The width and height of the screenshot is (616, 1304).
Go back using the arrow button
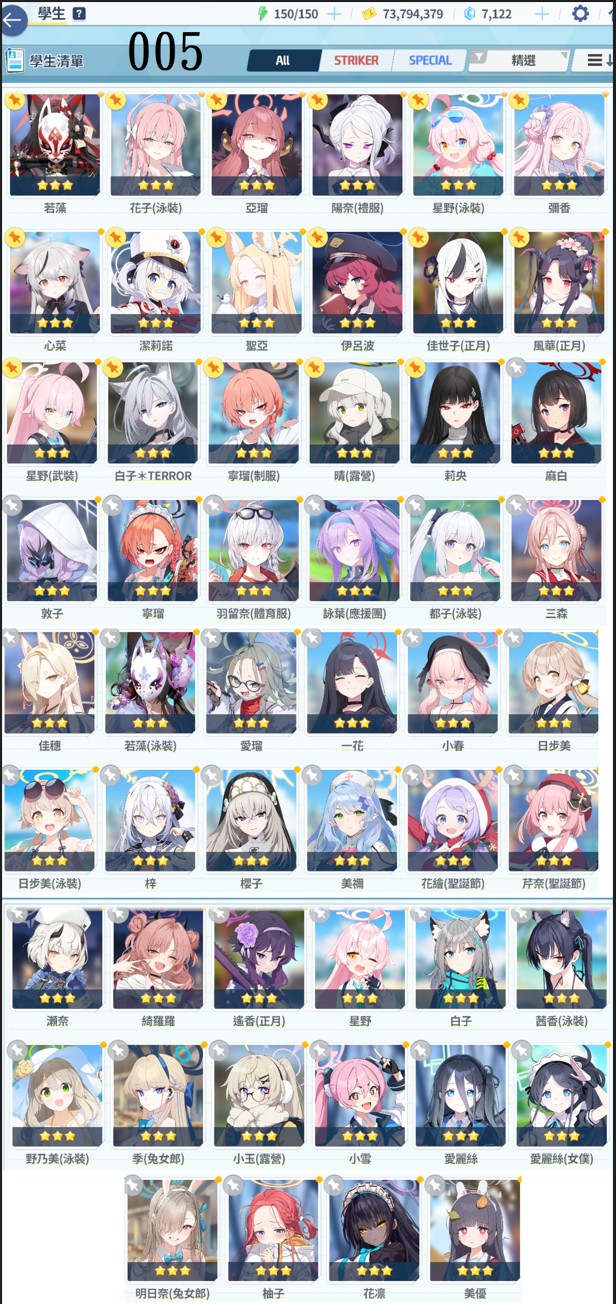pos(12,19)
